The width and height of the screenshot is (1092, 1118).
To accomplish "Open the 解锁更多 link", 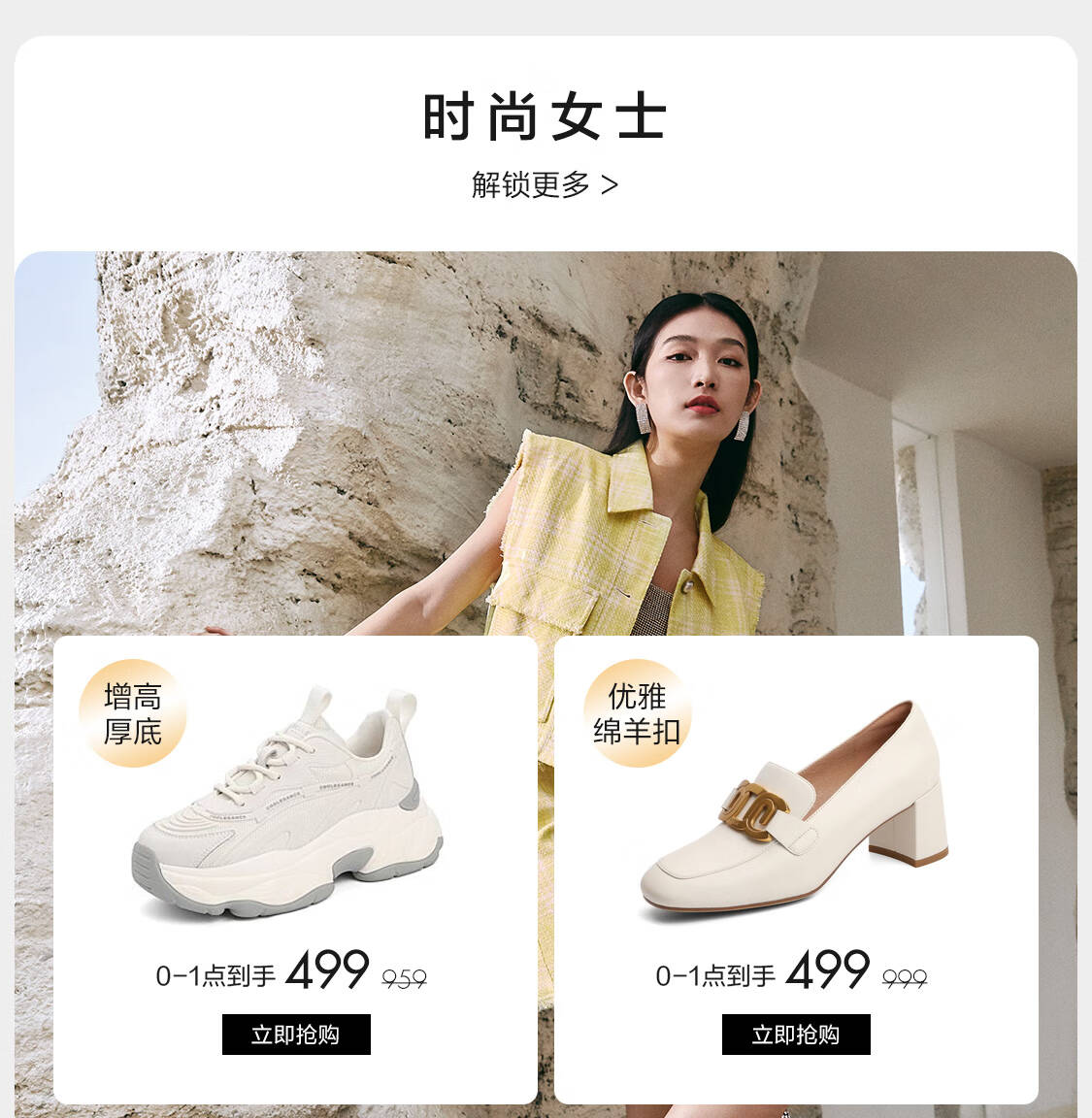I will (545, 184).
